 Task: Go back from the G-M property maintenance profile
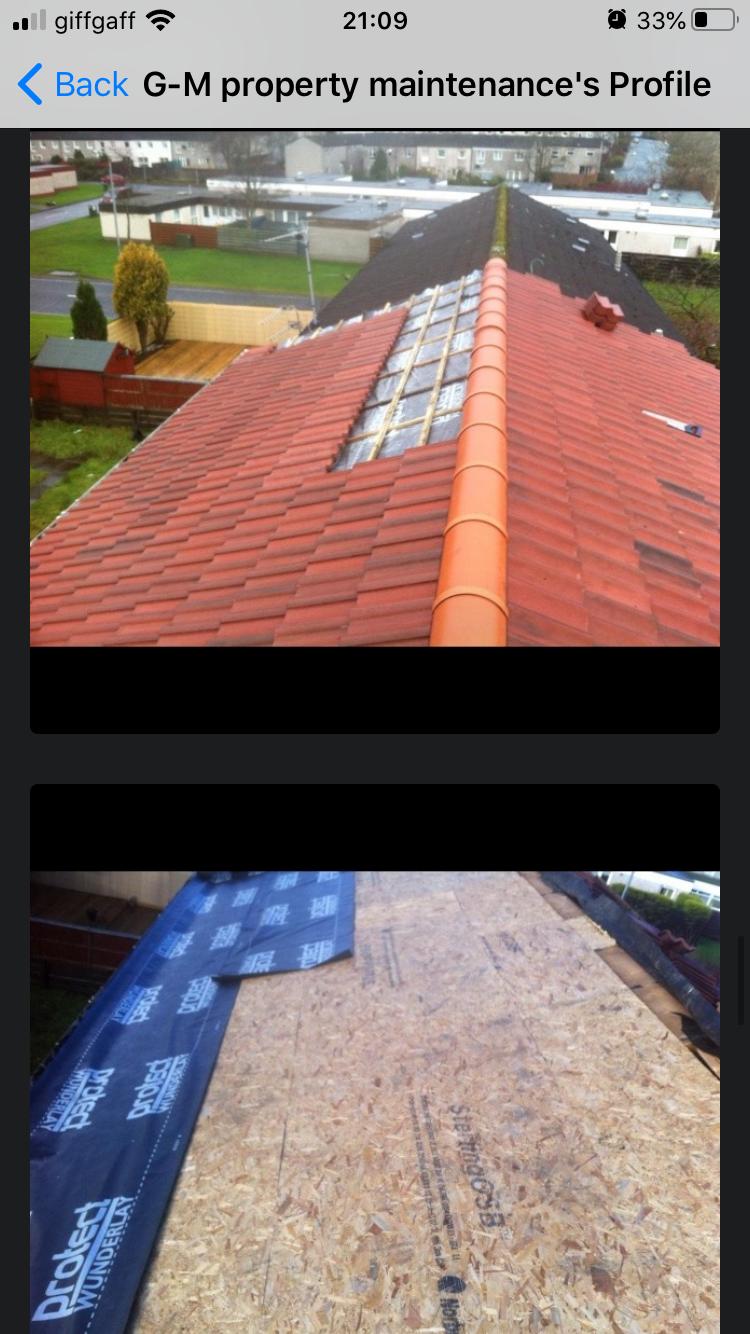click(x=73, y=85)
